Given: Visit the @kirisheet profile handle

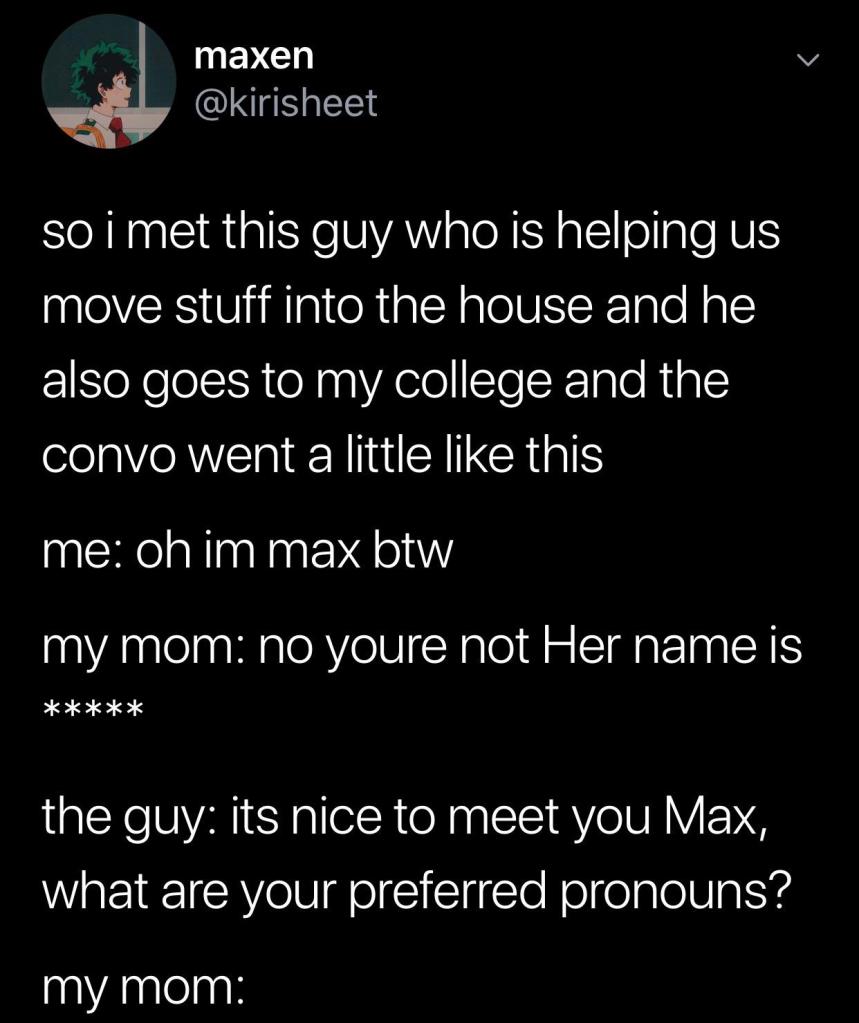Looking at the screenshot, I should tap(283, 103).
